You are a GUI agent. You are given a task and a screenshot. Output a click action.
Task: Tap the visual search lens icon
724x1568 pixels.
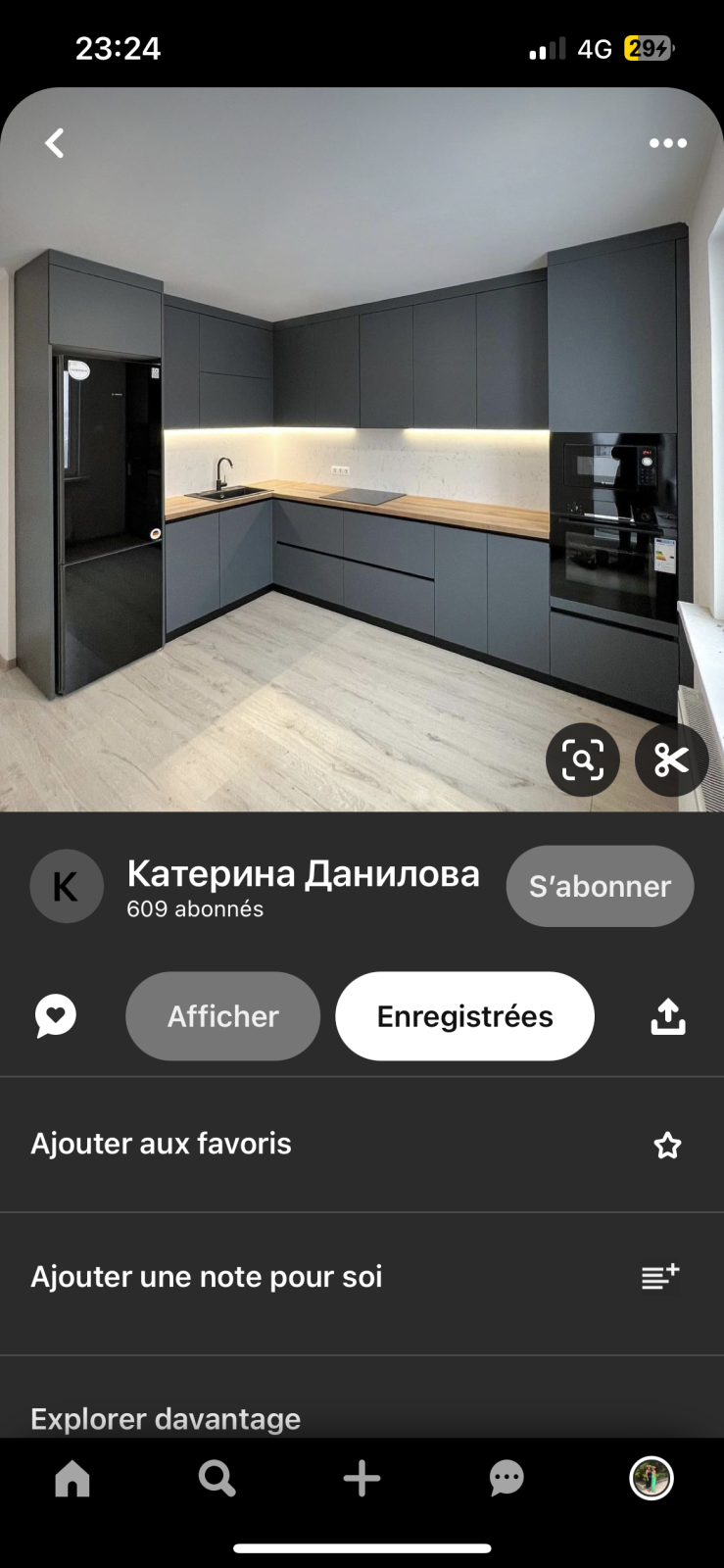(x=583, y=759)
